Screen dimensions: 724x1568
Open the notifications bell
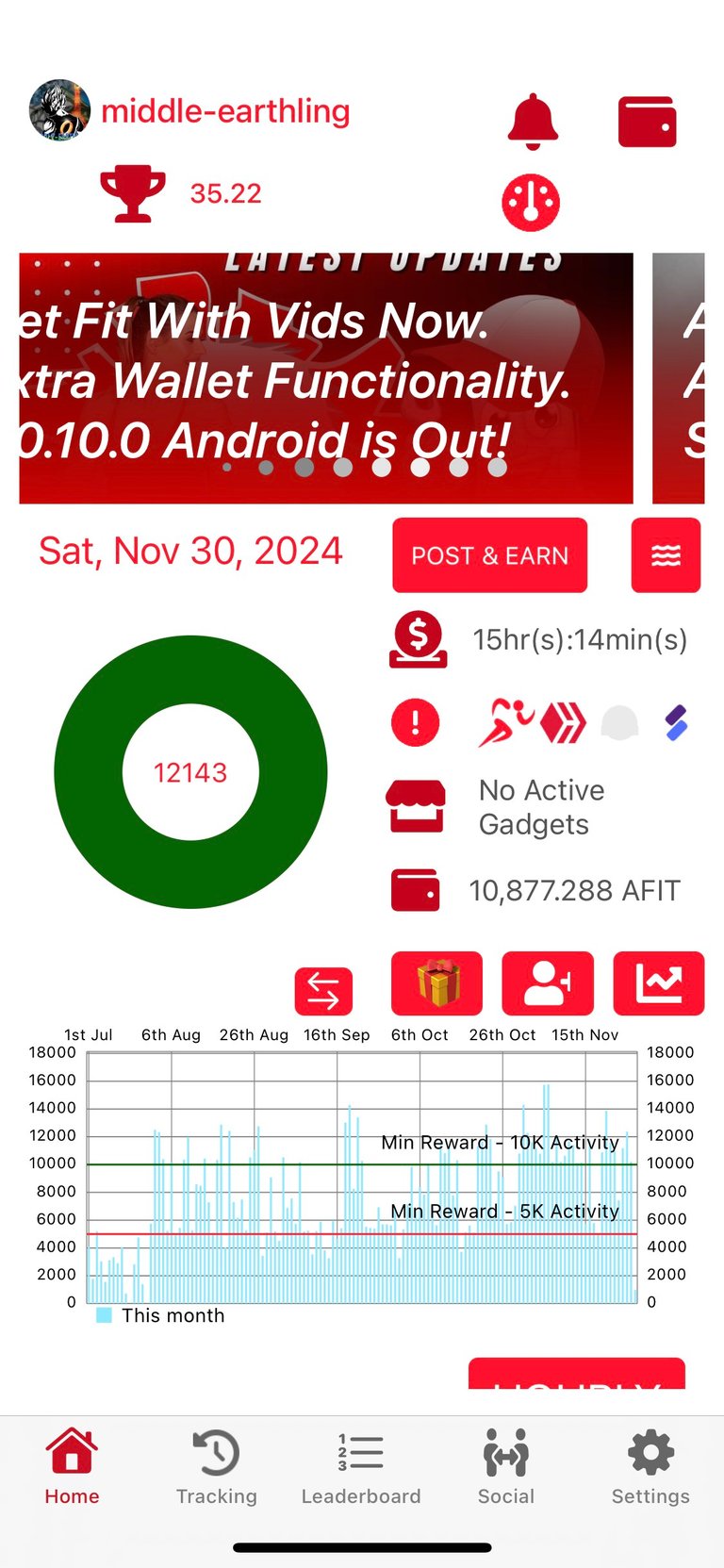[533, 122]
